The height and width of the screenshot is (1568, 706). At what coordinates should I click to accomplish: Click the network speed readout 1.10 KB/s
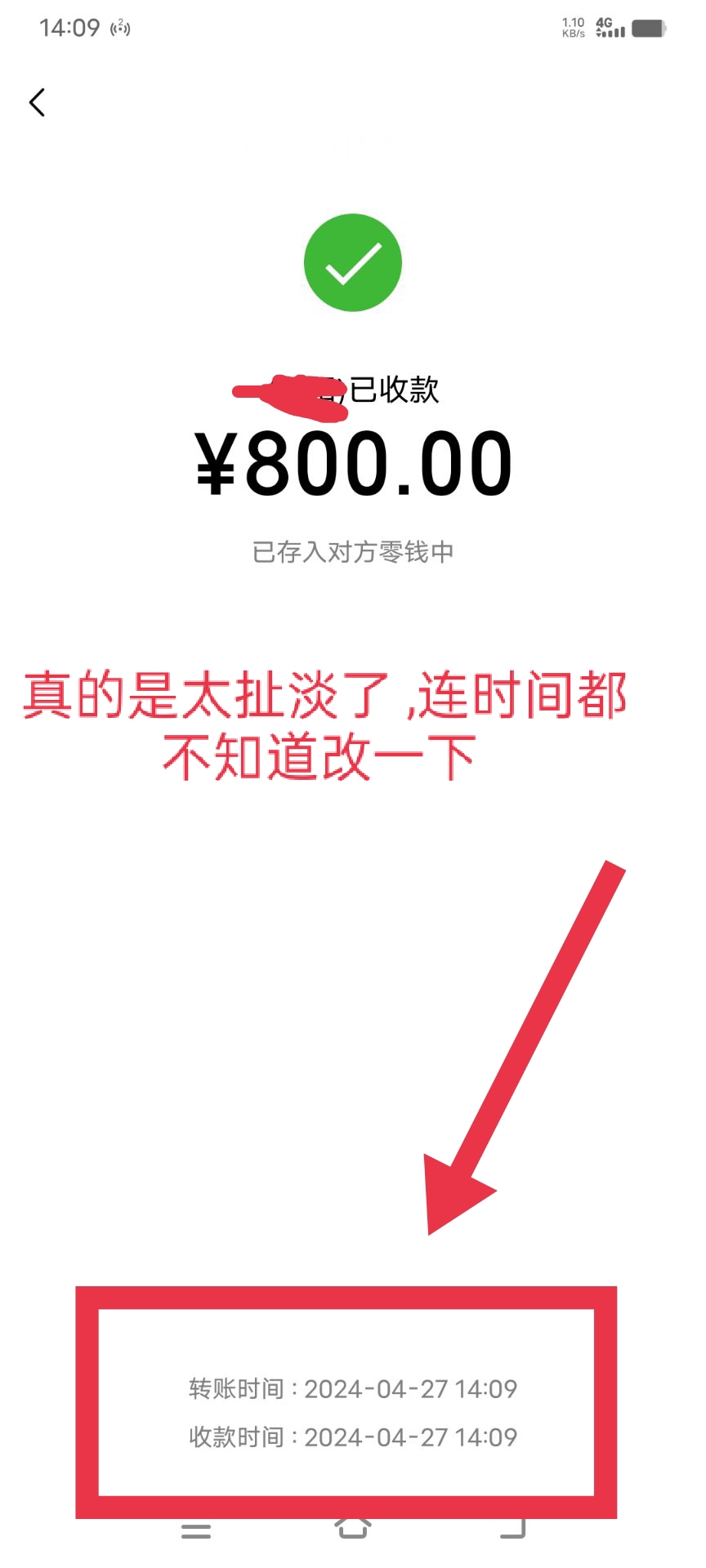(574, 27)
